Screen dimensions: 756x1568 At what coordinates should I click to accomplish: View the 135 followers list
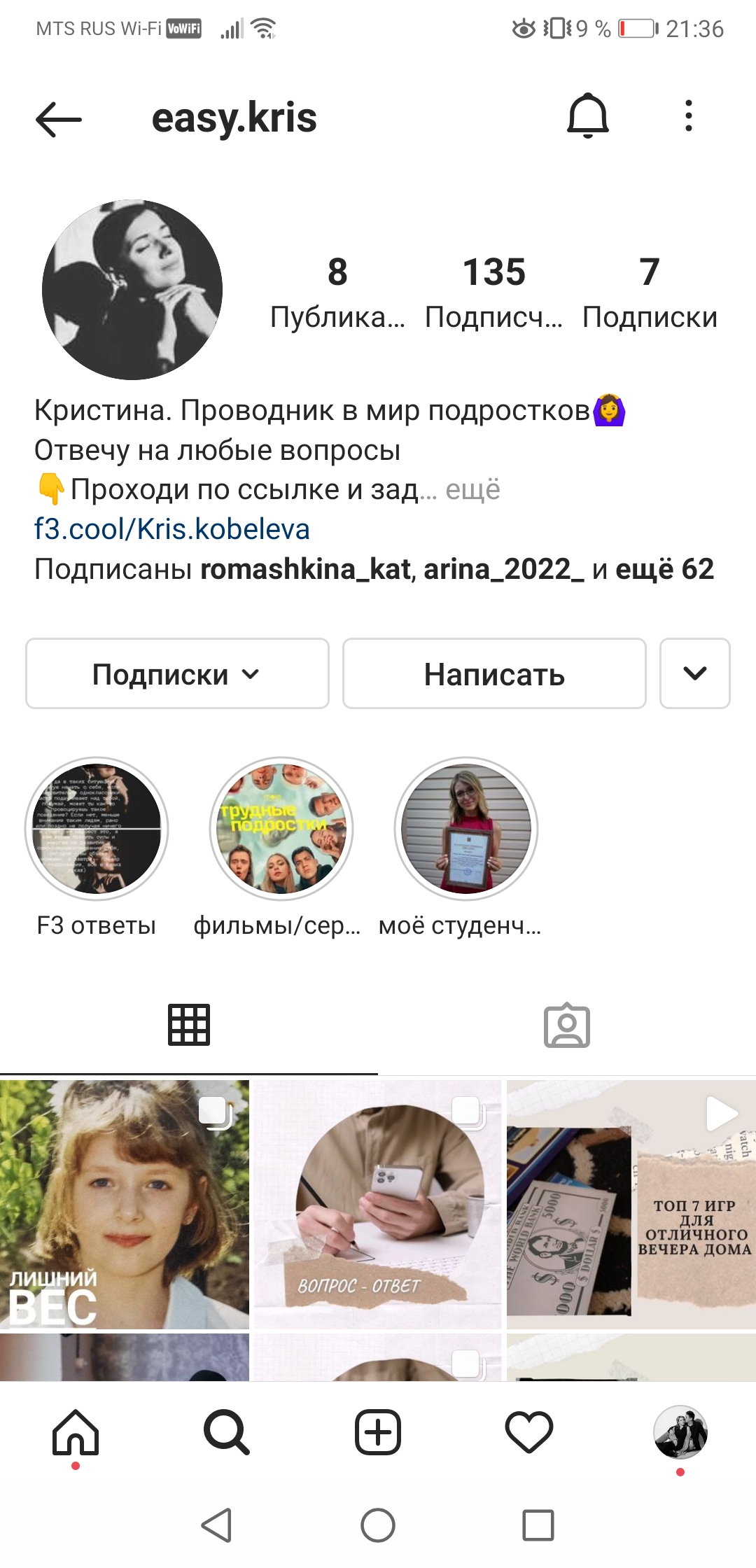(493, 292)
